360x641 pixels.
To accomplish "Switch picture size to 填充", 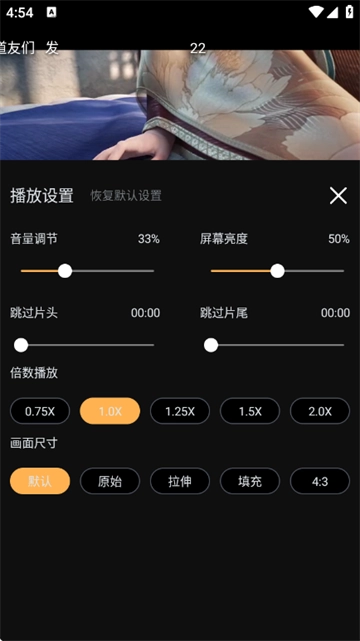I will (x=250, y=481).
